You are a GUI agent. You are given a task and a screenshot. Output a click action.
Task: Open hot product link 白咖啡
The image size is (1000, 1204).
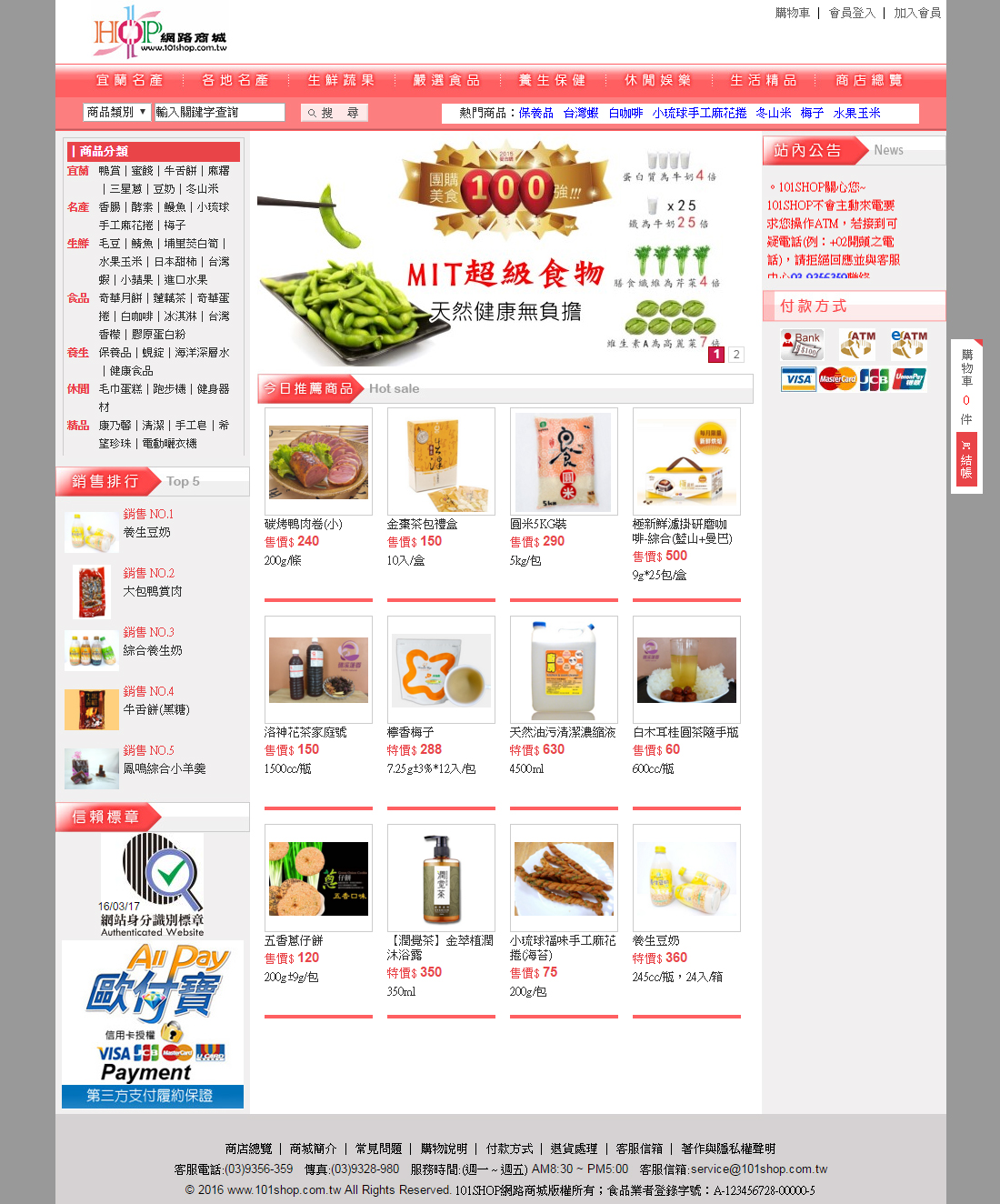(625, 113)
